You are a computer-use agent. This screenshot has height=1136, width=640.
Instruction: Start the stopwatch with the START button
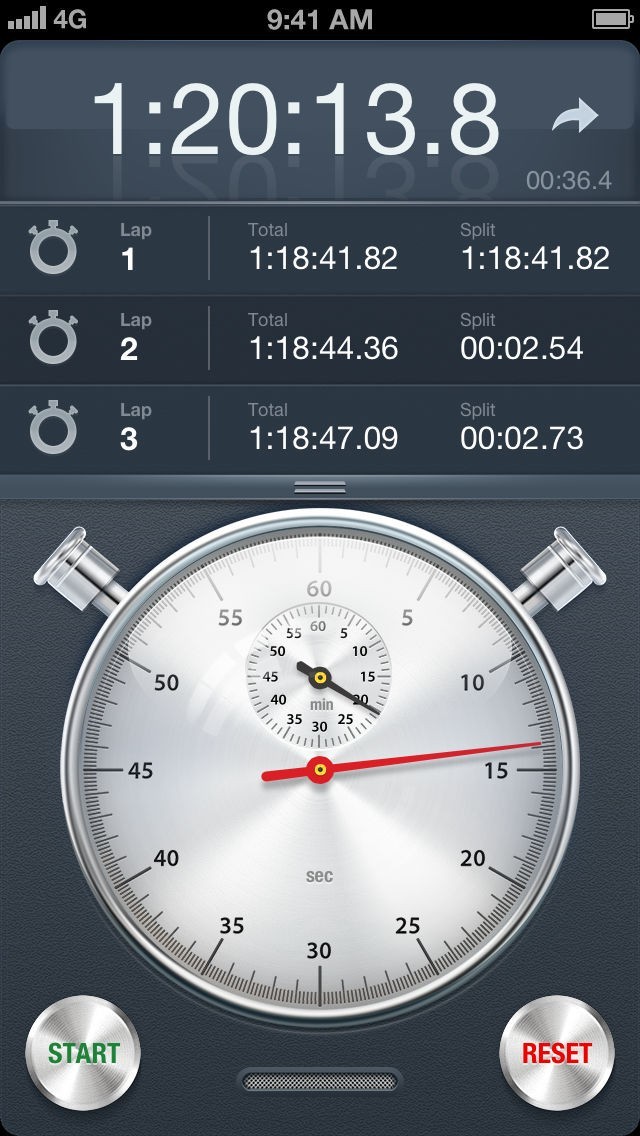[83, 1052]
